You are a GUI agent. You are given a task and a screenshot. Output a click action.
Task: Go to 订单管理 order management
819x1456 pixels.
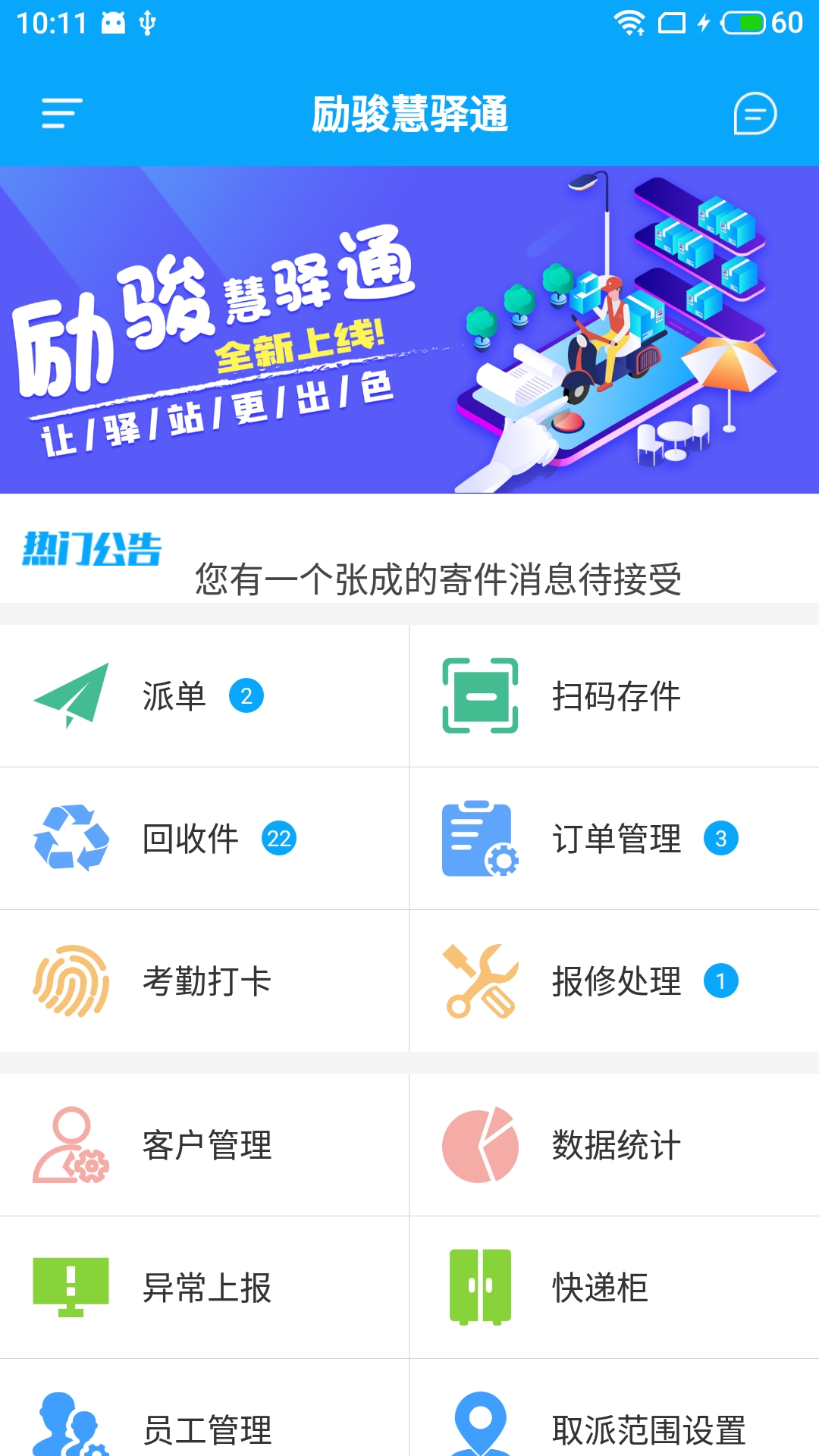614,838
